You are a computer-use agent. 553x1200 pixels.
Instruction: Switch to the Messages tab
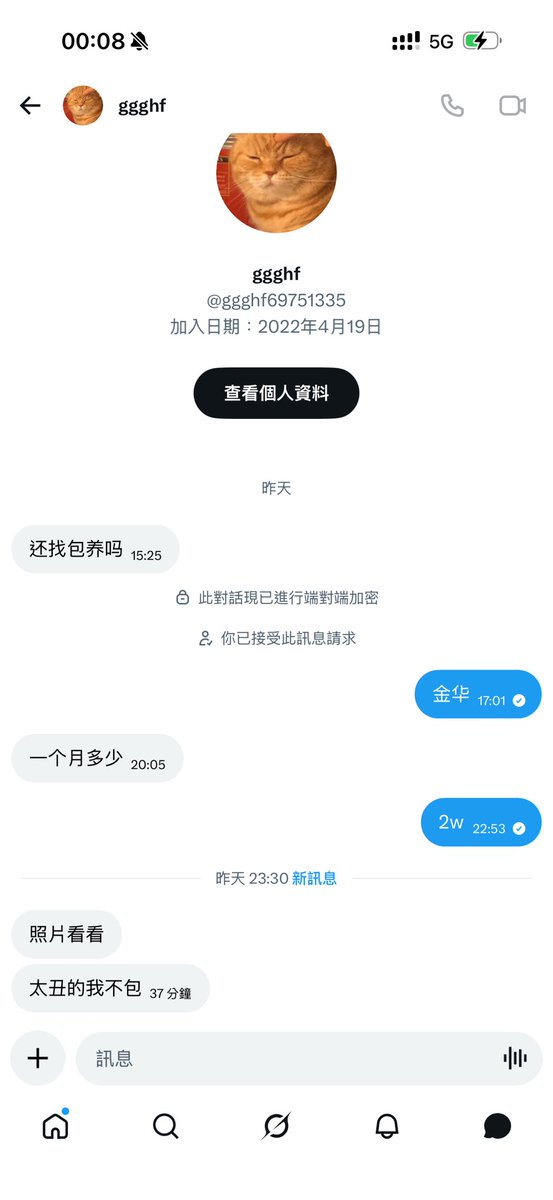(497, 1127)
